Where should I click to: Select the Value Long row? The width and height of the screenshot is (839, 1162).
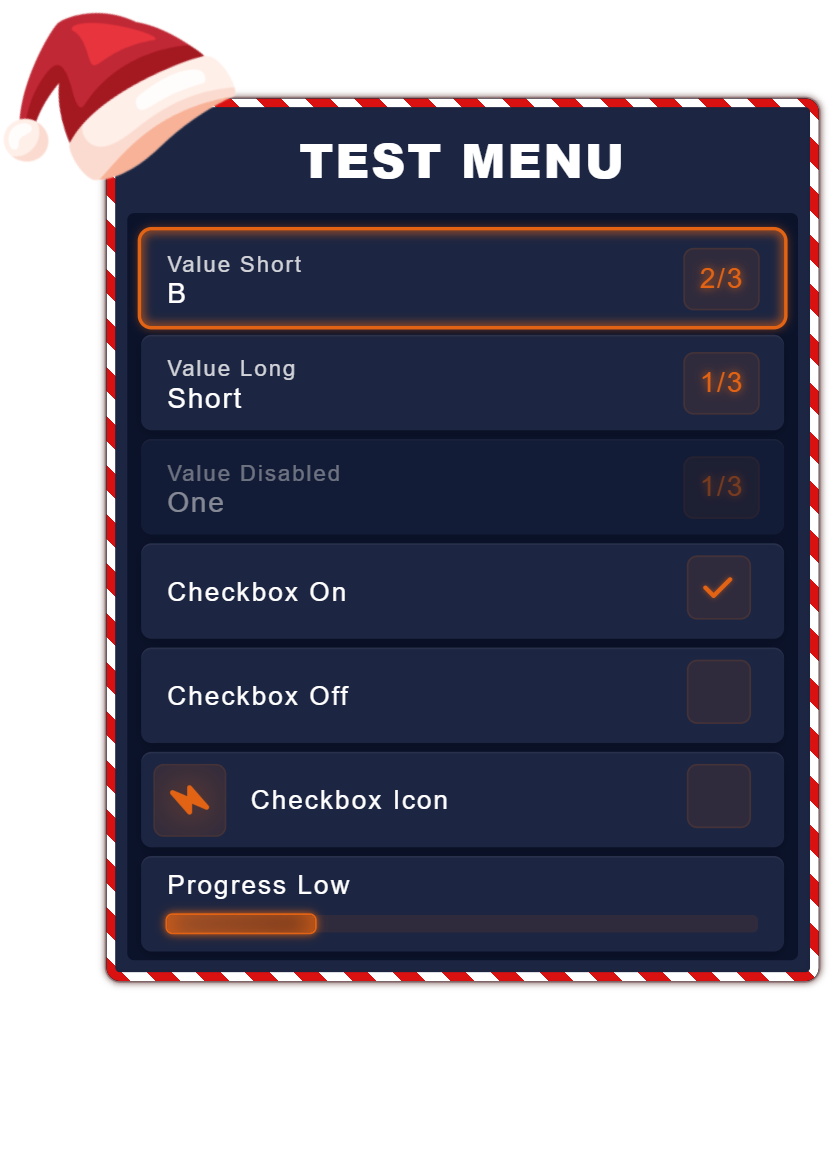[x=462, y=383]
